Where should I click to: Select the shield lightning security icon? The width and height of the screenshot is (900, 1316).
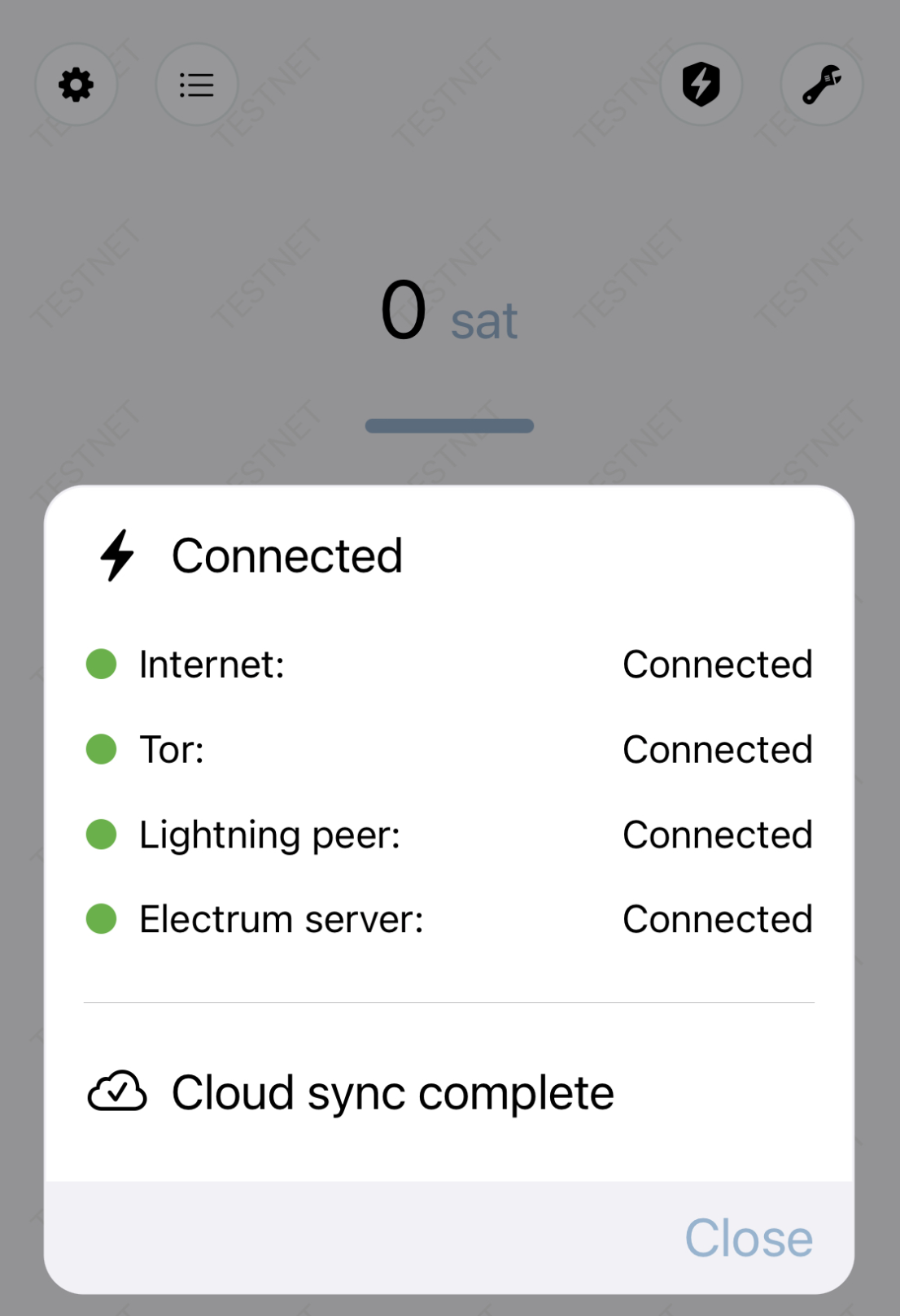[x=701, y=85]
